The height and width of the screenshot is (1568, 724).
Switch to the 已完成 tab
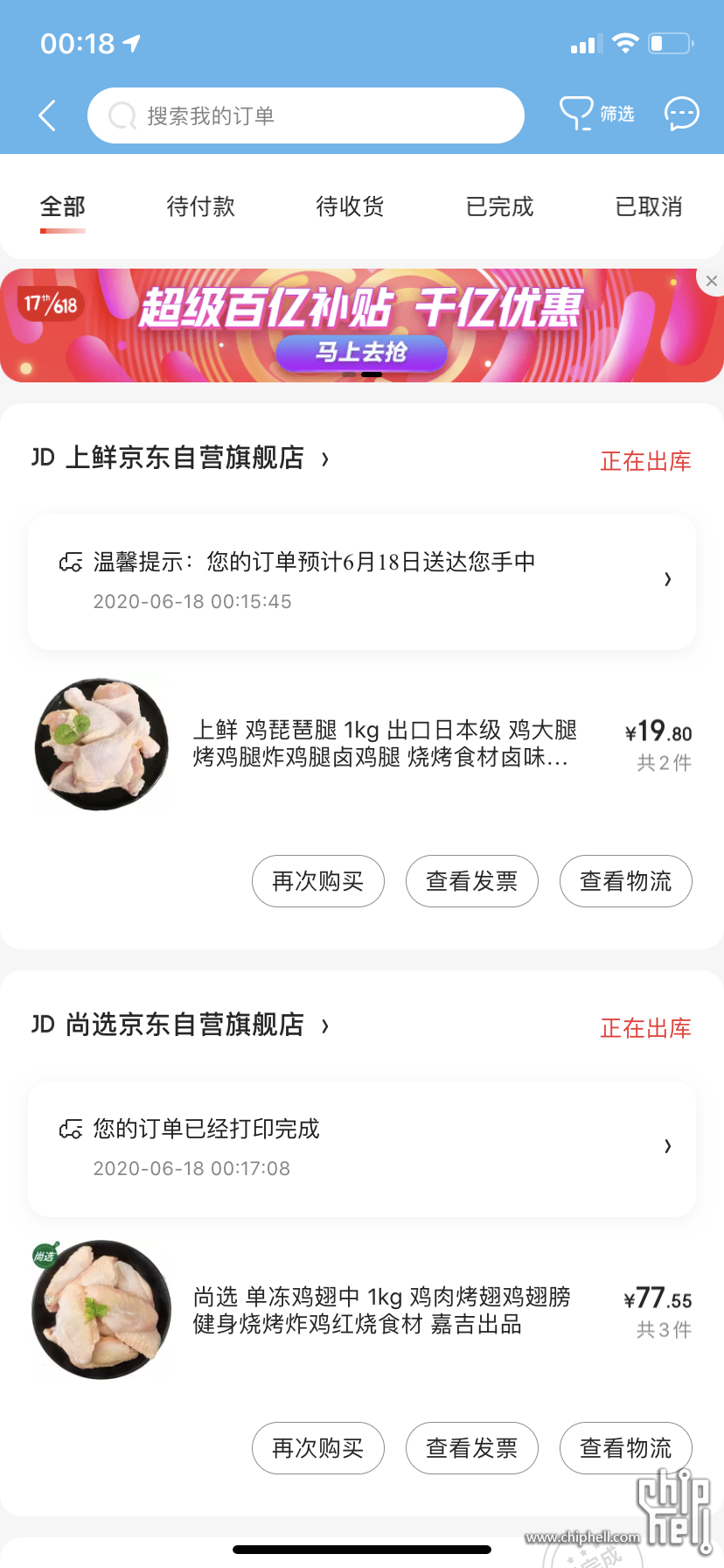(499, 207)
